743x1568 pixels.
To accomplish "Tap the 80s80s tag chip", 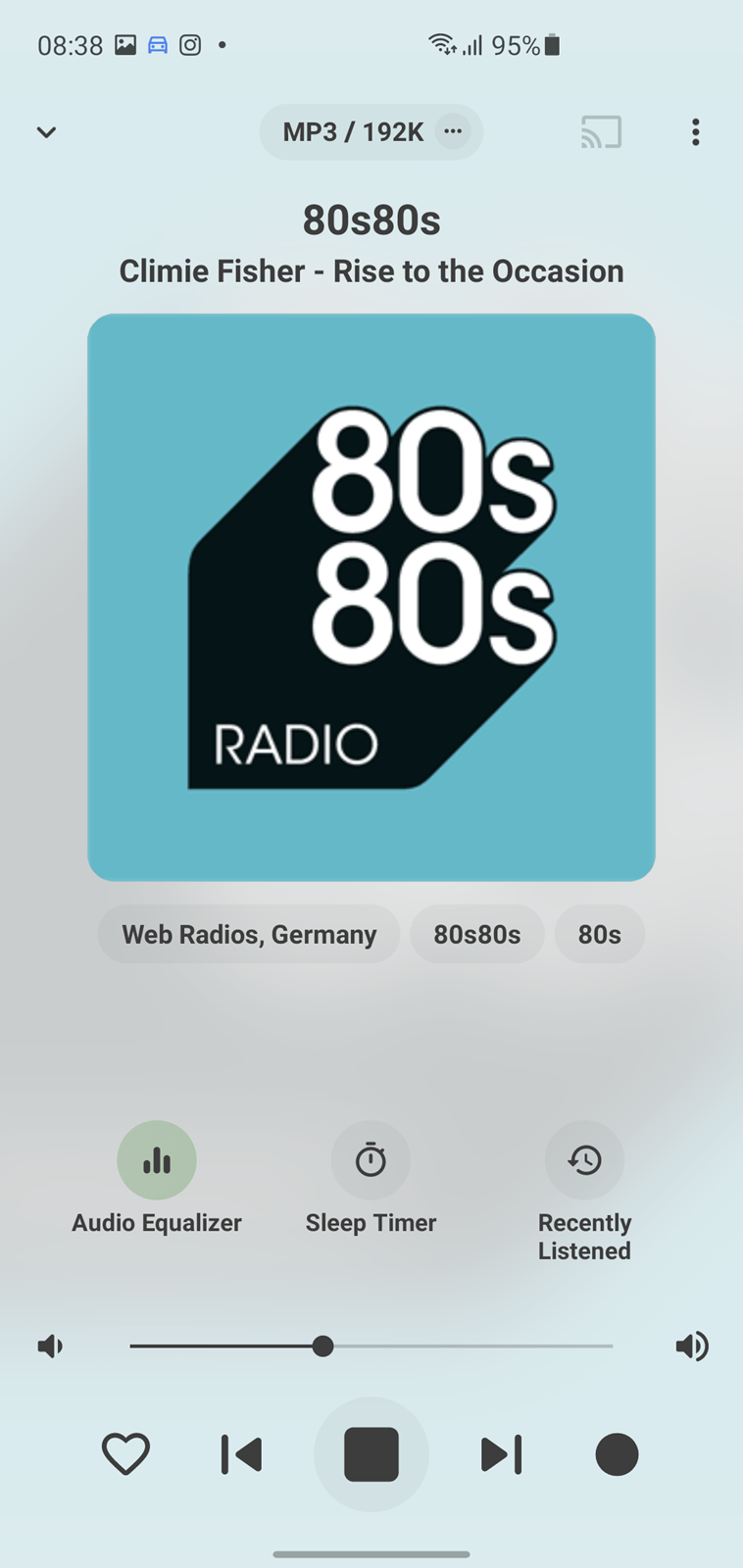I will coord(477,934).
